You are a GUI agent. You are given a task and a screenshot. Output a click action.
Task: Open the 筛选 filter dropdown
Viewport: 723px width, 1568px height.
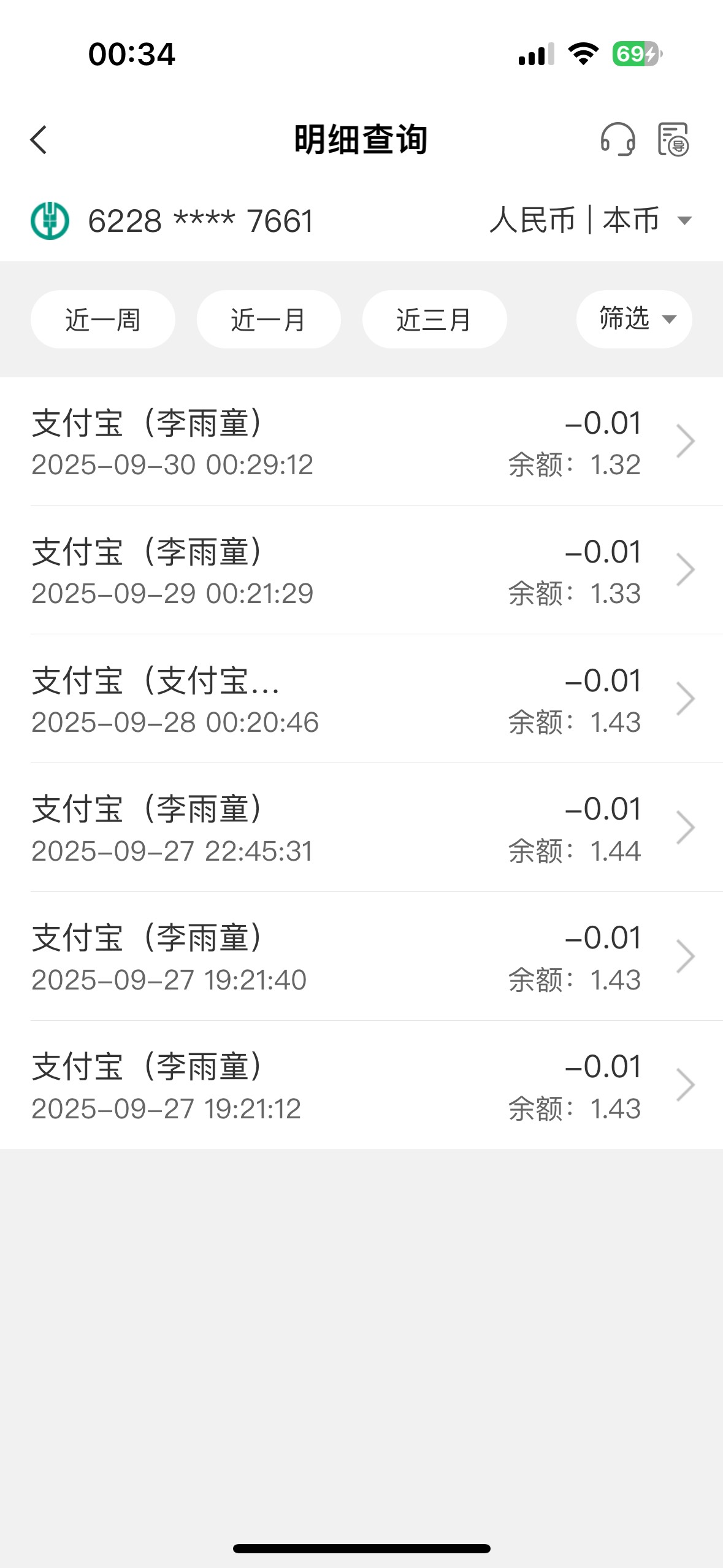[634, 320]
